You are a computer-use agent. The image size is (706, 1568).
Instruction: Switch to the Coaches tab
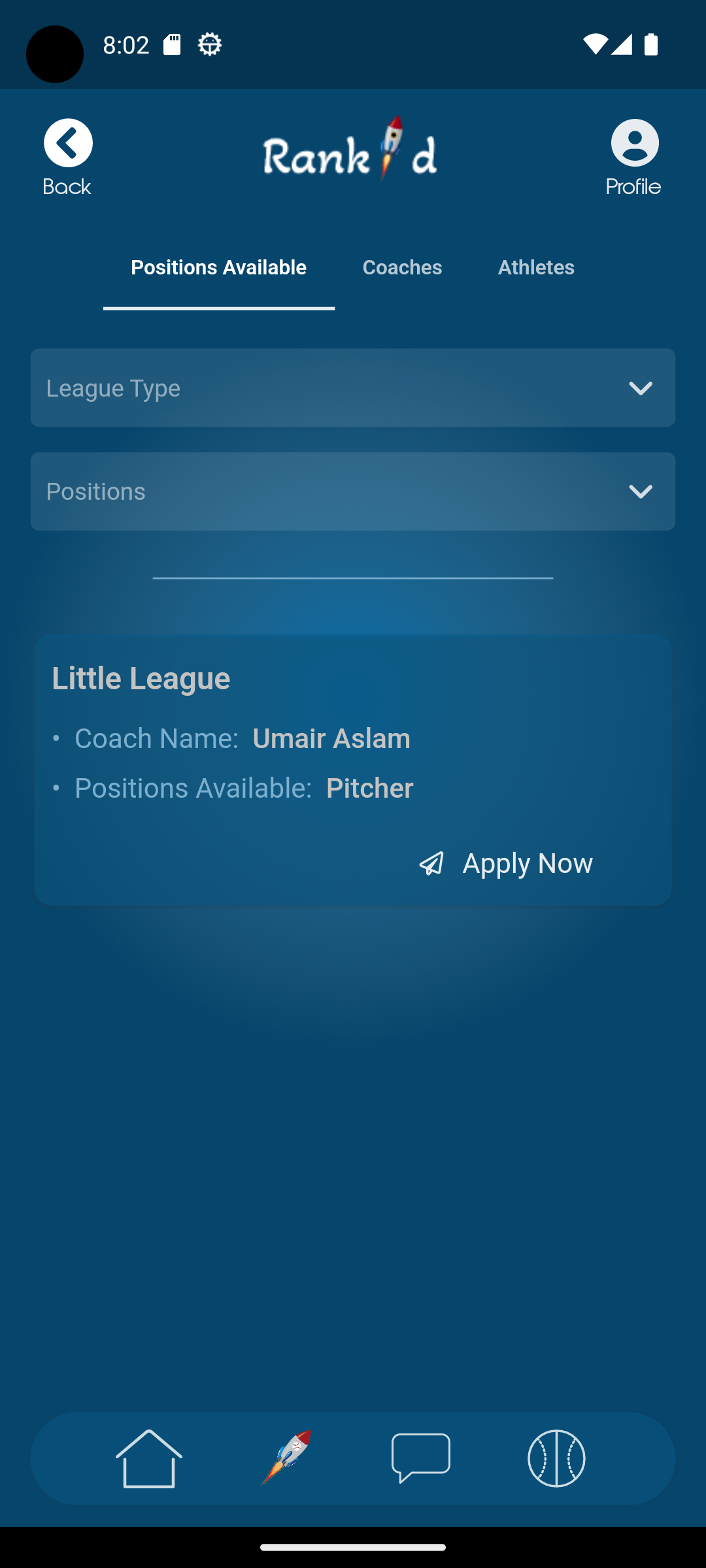coord(402,267)
